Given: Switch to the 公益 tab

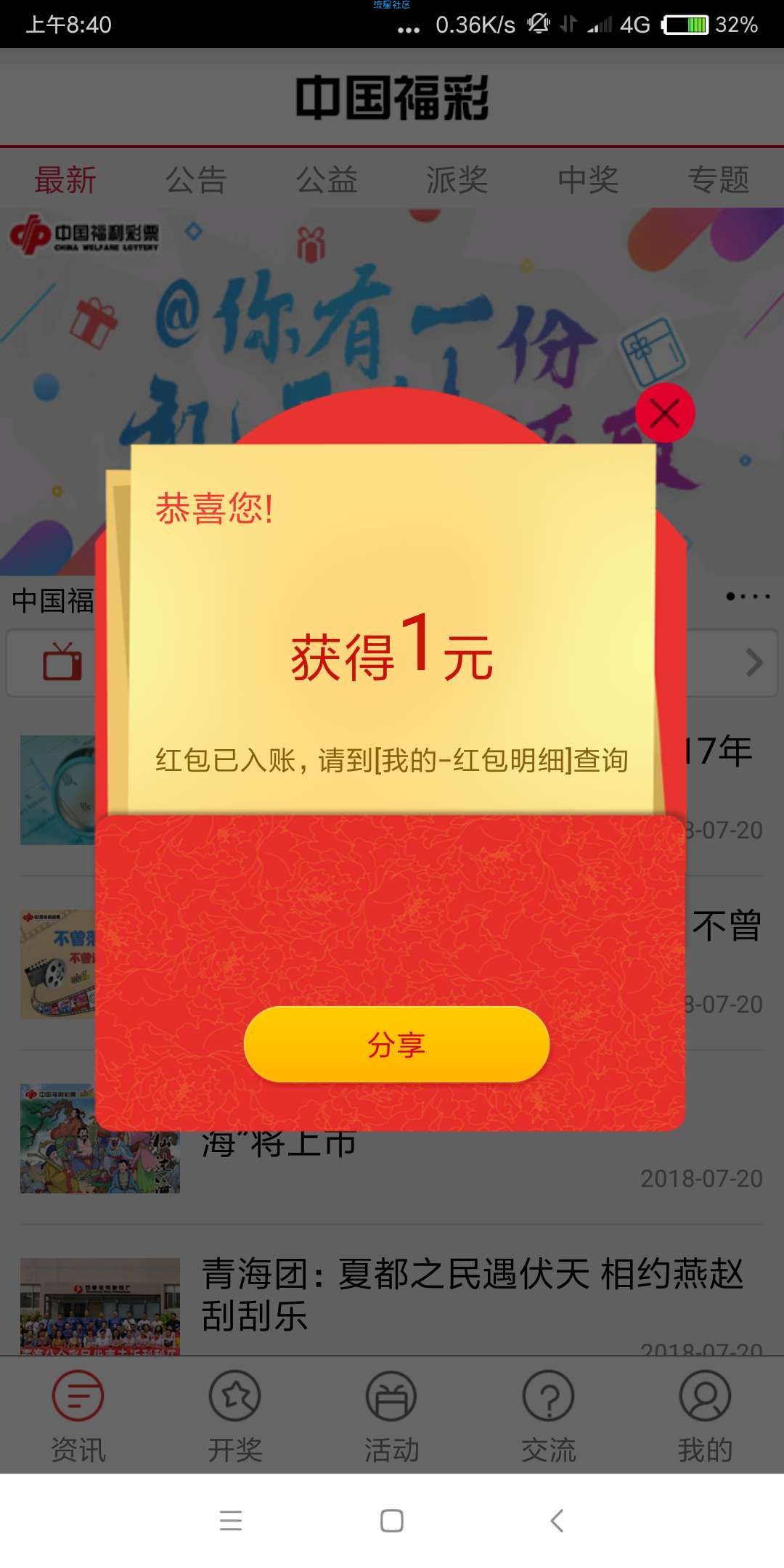Looking at the screenshot, I should tap(327, 179).
